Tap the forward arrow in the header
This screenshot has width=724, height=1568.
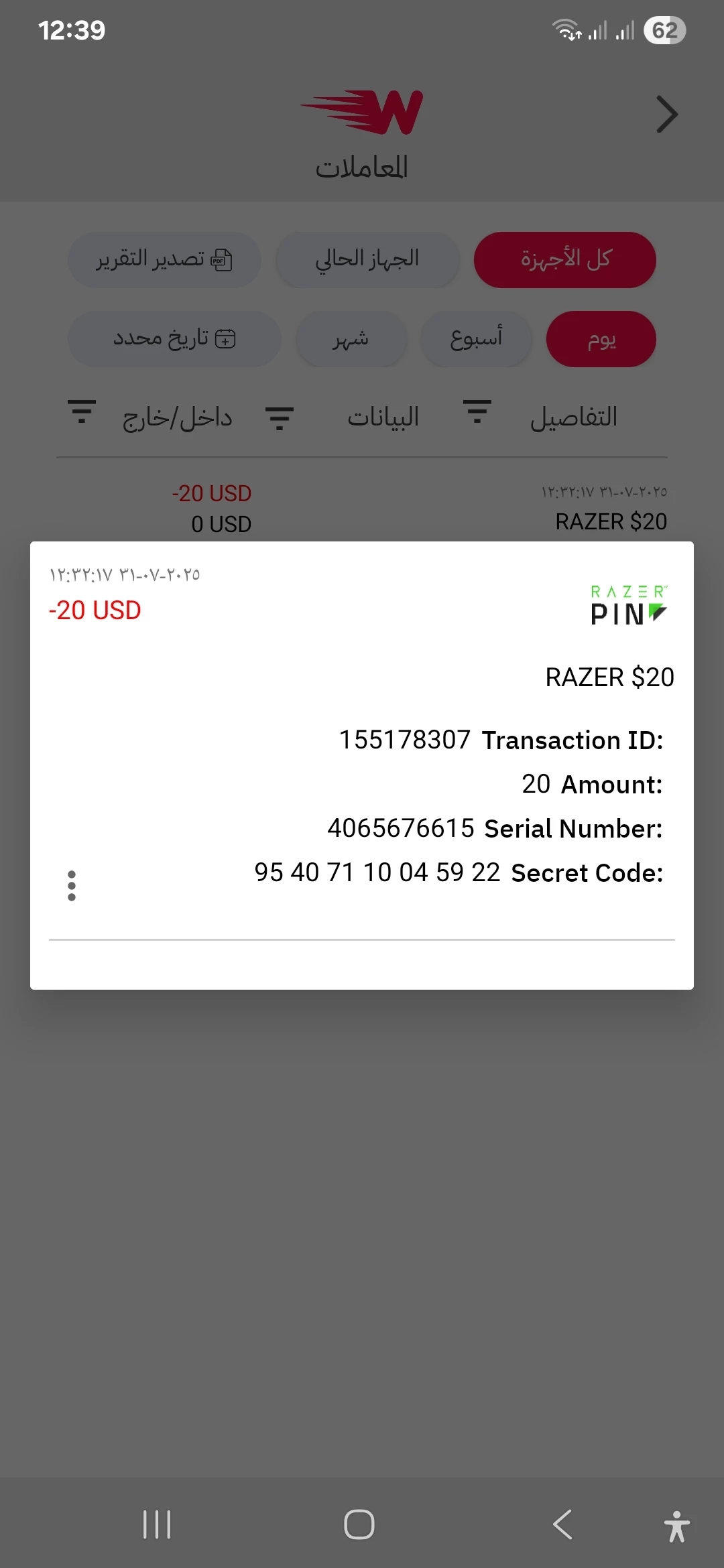pos(666,115)
